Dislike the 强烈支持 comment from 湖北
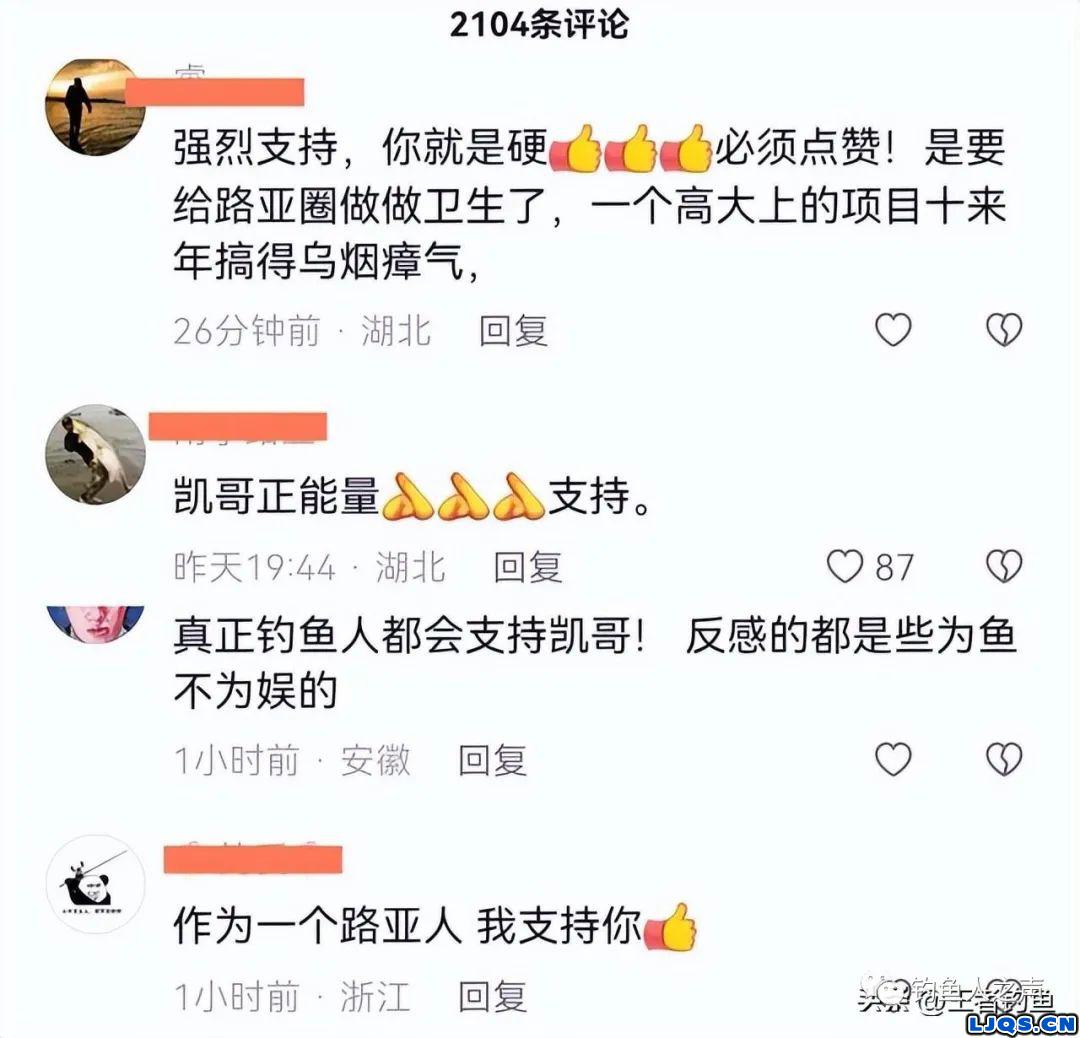 1003,329
